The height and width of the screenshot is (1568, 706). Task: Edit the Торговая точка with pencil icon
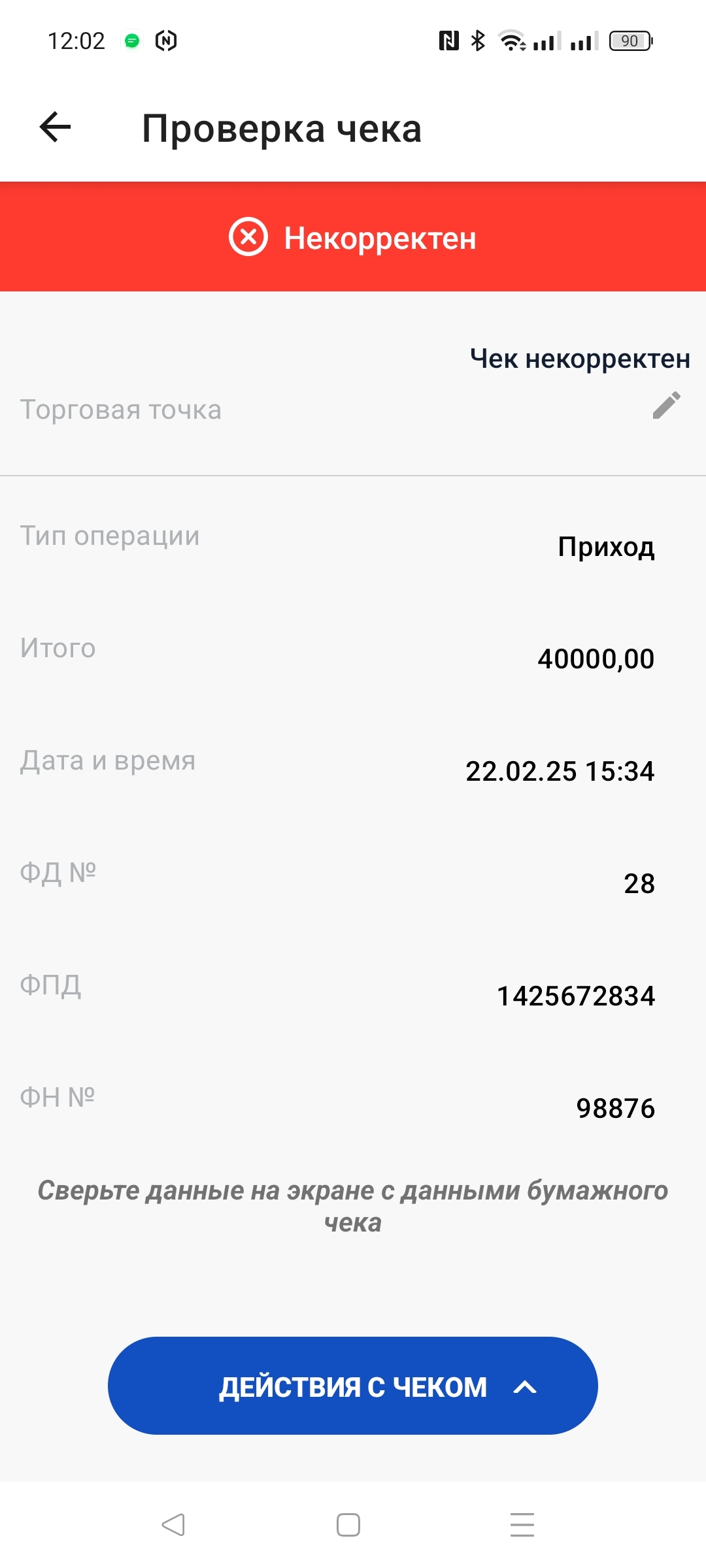pos(666,406)
